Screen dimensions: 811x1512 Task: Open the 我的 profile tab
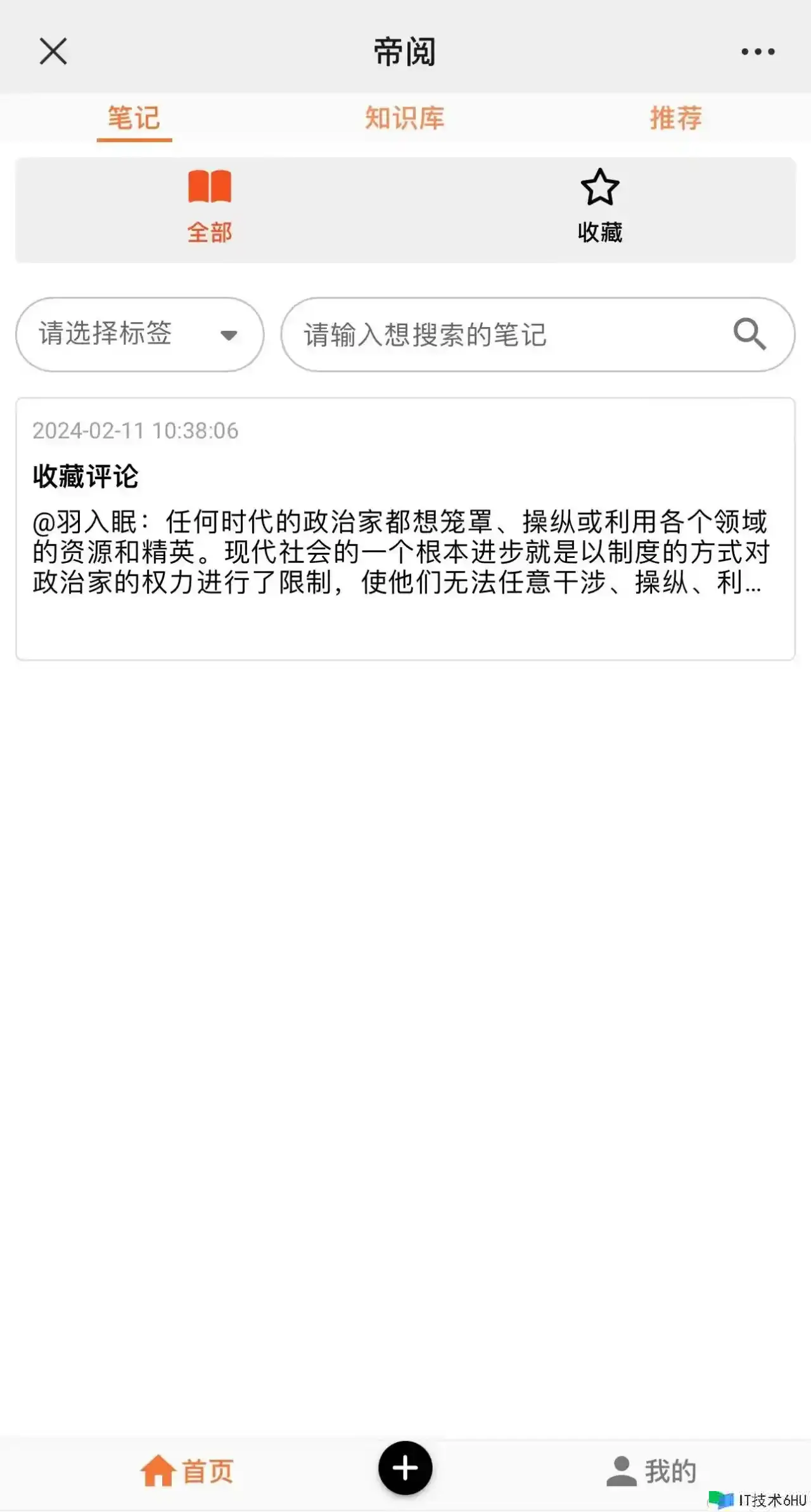pyautogui.click(x=651, y=1471)
